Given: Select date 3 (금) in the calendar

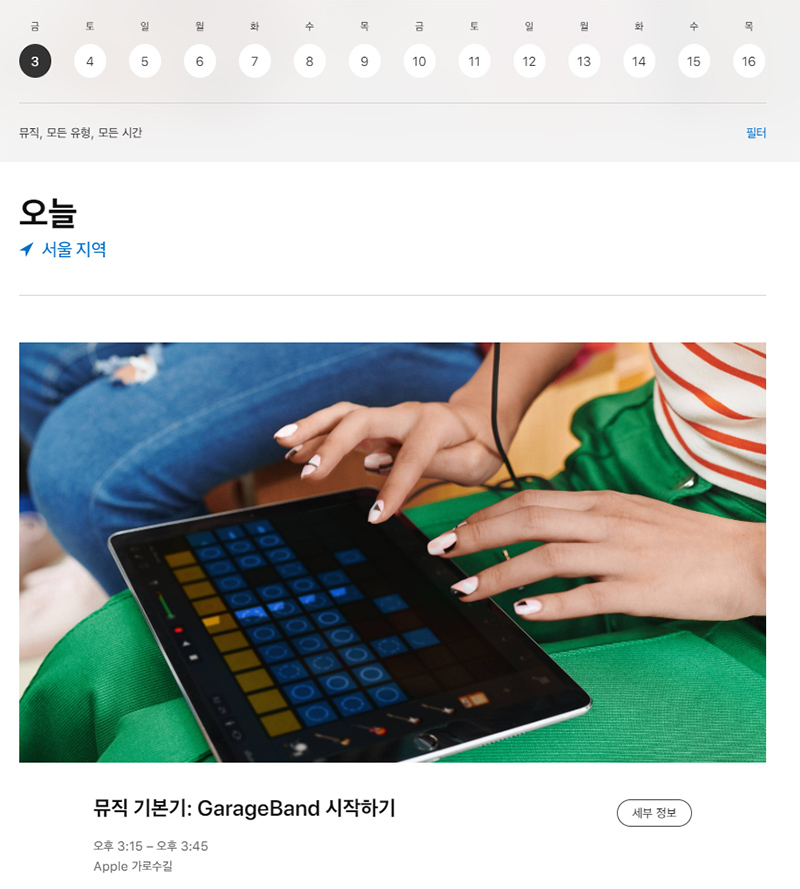Looking at the screenshot, I should coord(35,62).
